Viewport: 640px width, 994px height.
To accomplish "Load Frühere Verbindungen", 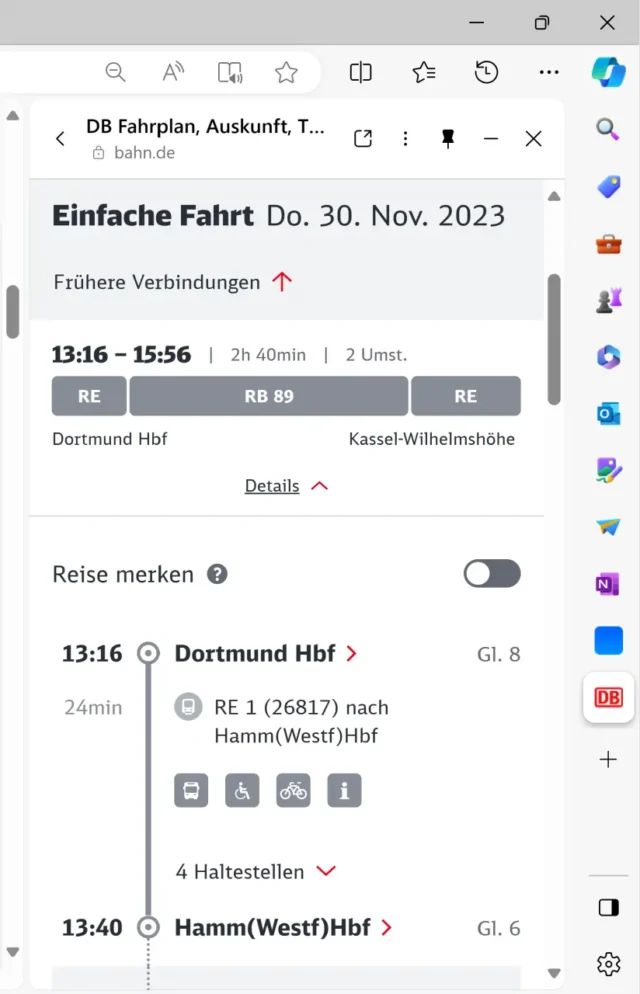I will pyautogui.click(x=172, y=282).
